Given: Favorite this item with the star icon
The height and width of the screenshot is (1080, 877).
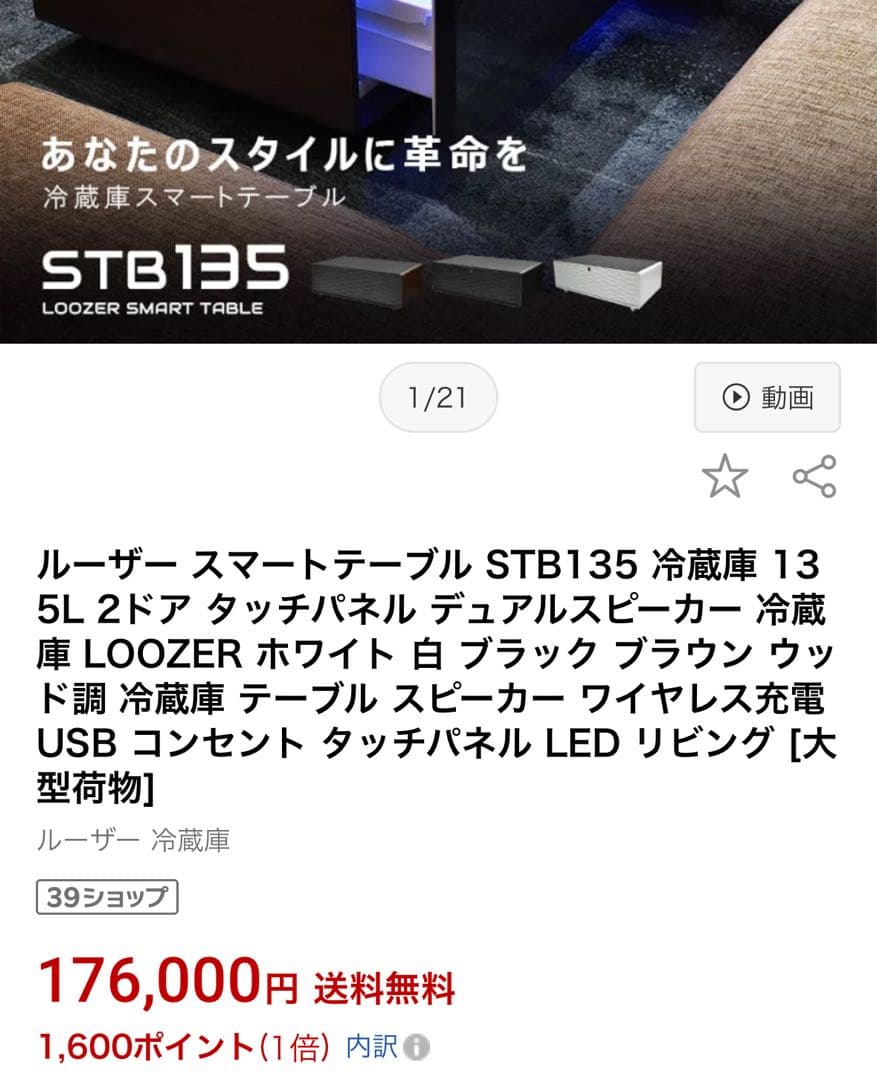Looking at the screenshot, I should pyautogui.click(x=726, y=476).
